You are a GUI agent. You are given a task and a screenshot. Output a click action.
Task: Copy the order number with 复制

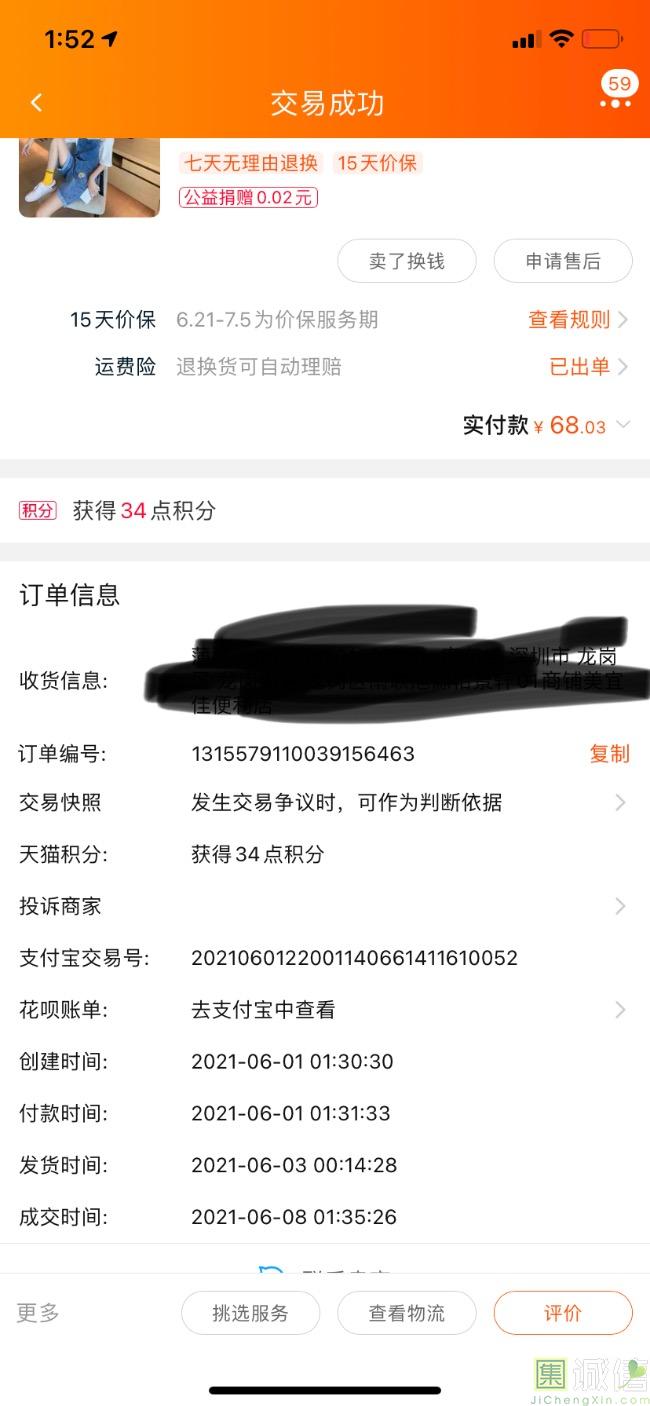pyautogui.click(x=609, y=754)
